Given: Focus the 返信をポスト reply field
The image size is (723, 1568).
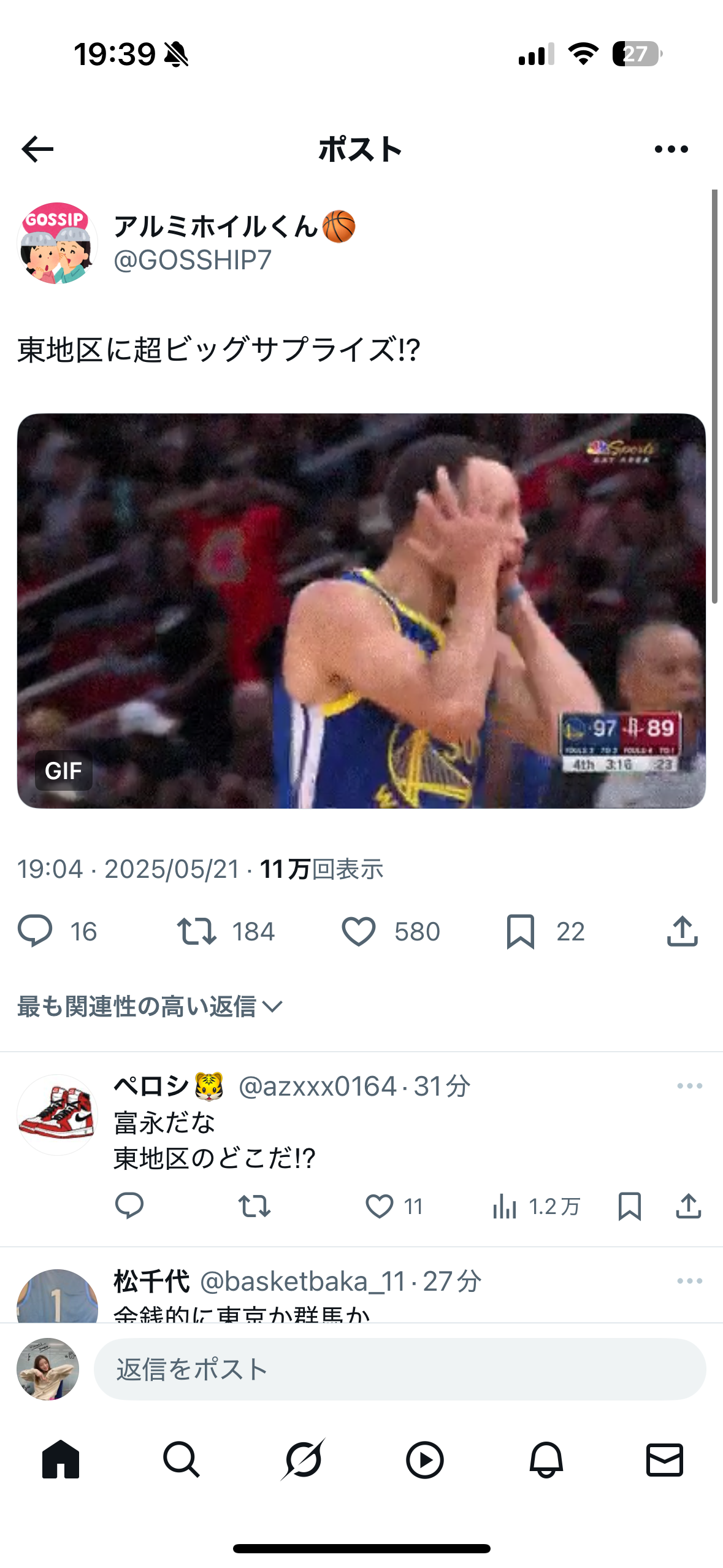Looking at the screenshot, I should click(400, 1369).
